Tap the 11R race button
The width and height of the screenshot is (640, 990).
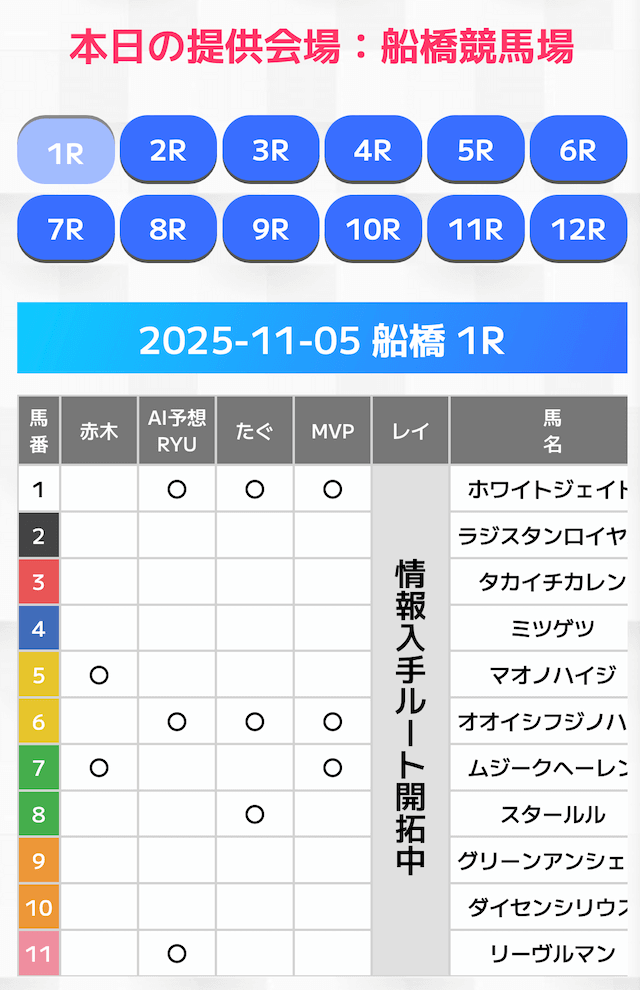(x=475, y=228)
